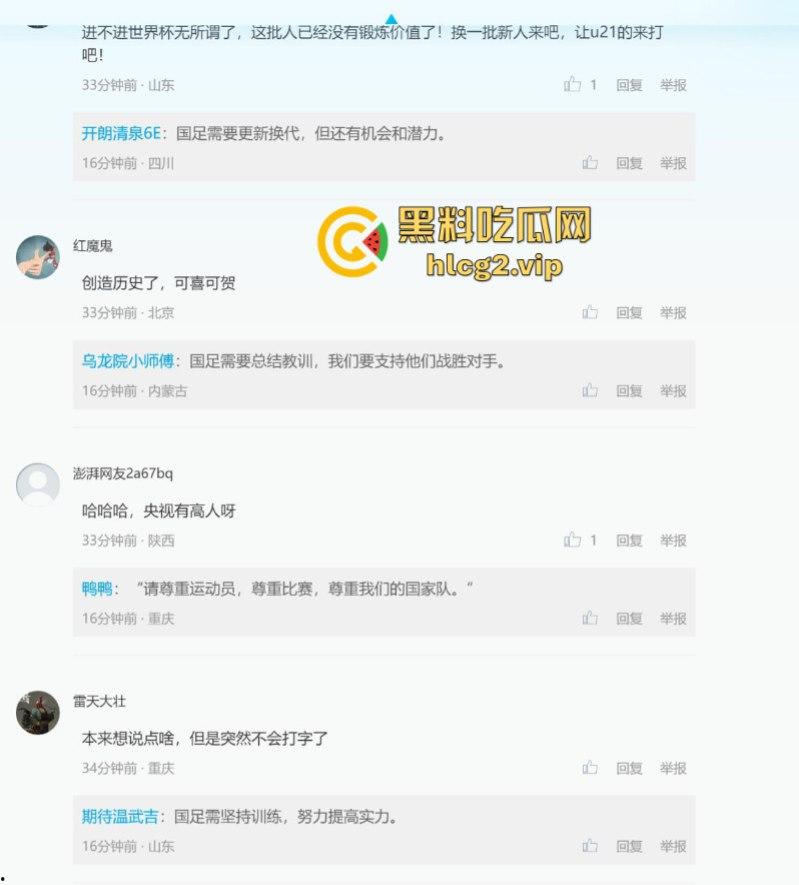Image resolution: width=799 pixels, height=885 pixels.
Task: Like 红魔鬼's comment
Action: 590,313
